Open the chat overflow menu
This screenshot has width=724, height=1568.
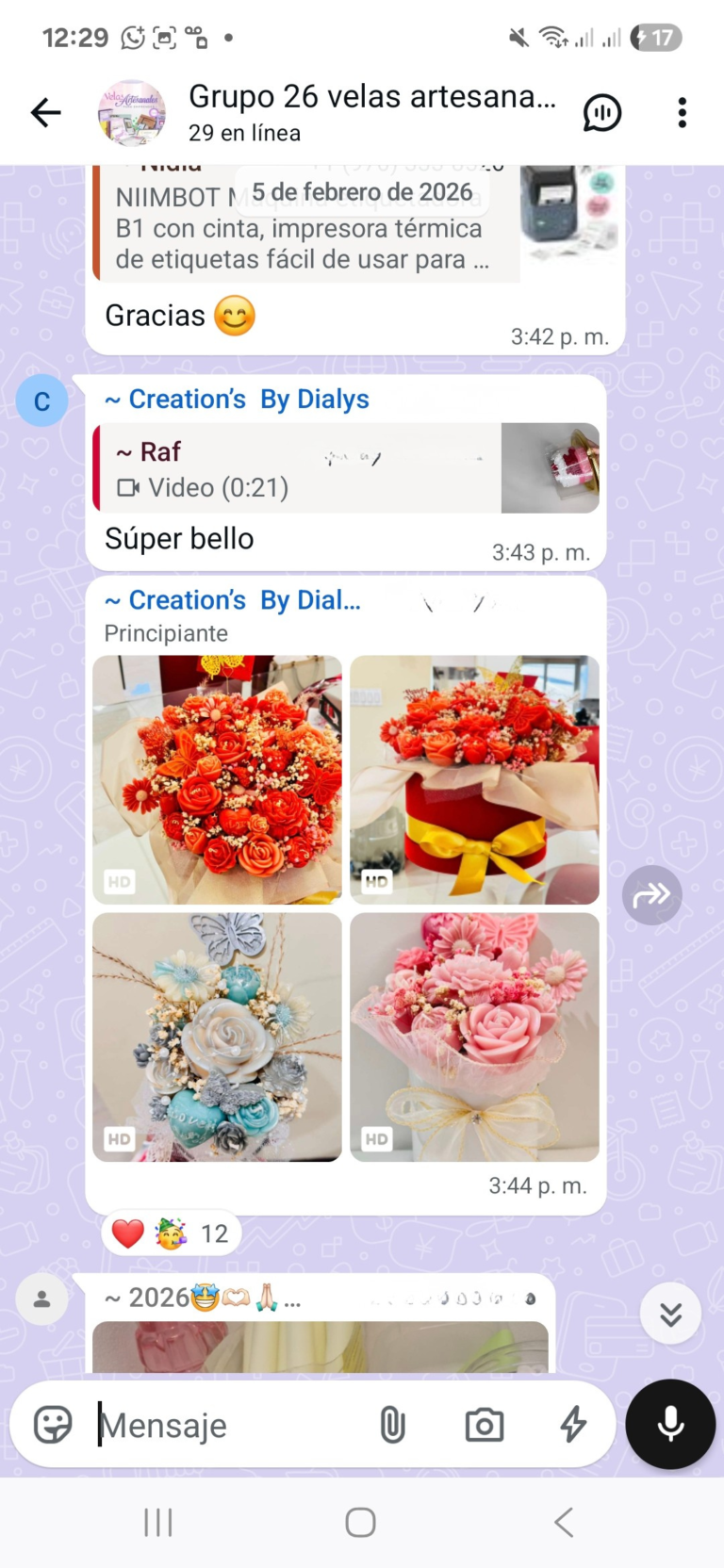click(682, 113)
